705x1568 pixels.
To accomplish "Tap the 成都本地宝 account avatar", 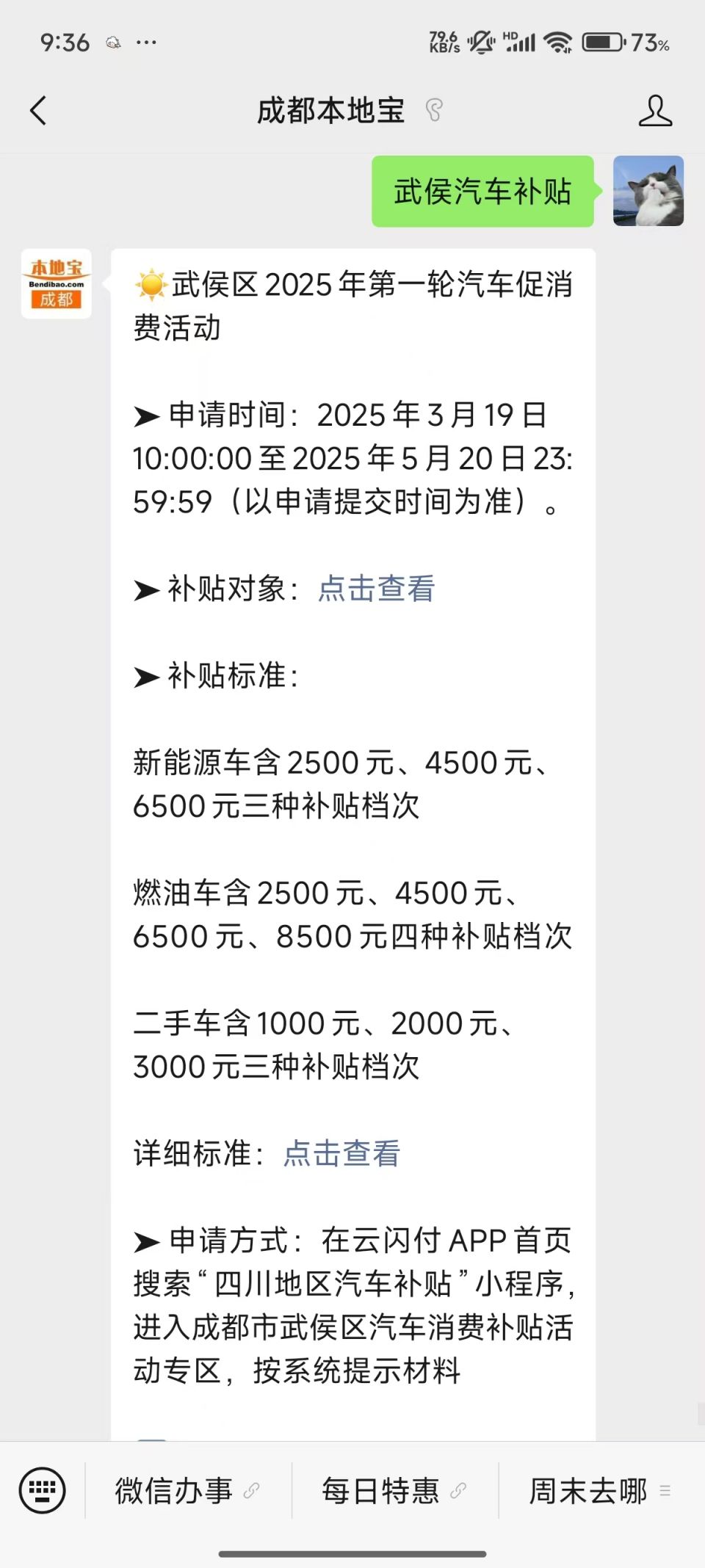I will [x=57, y=284].
